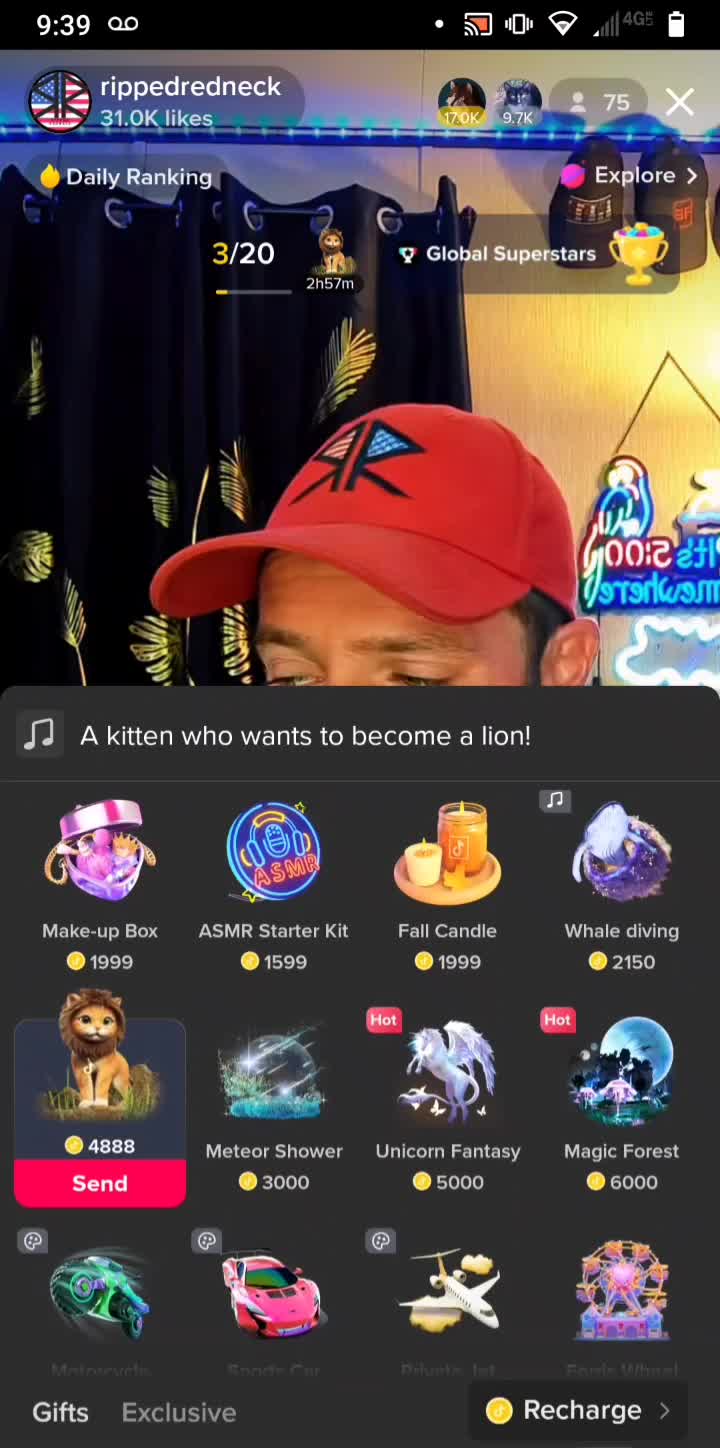Select the Motorcycle gift
720x1448 pixels.
(100, 1298)
